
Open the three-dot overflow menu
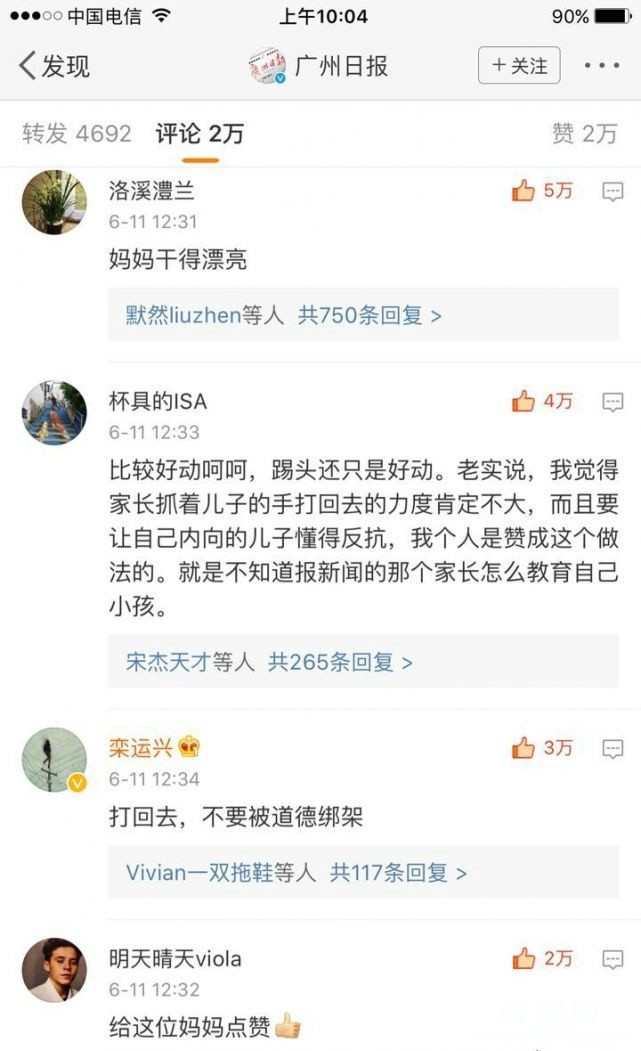tap(602, 66)
